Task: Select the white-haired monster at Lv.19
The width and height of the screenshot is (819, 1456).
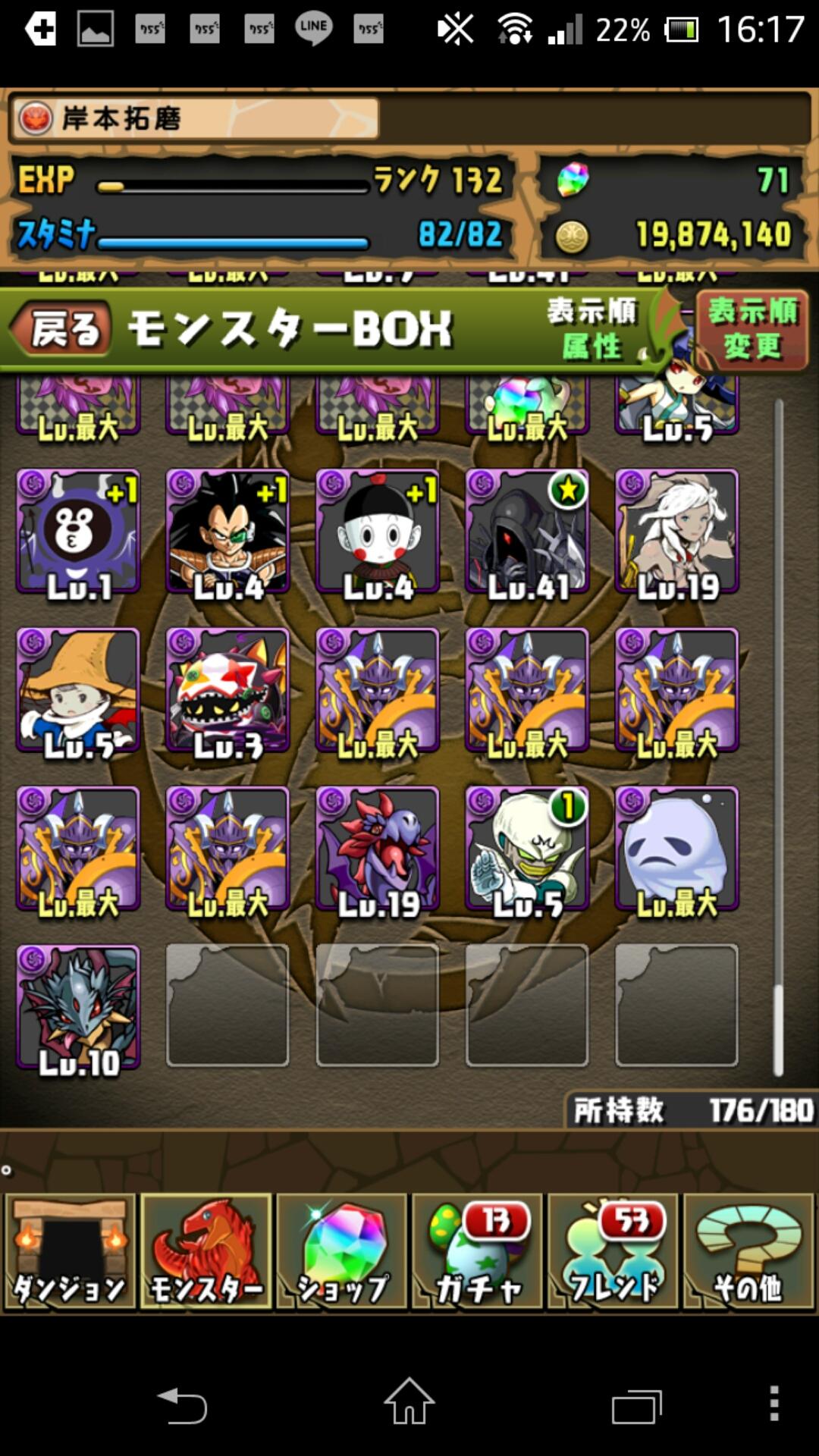Action: tap(676, 531)
